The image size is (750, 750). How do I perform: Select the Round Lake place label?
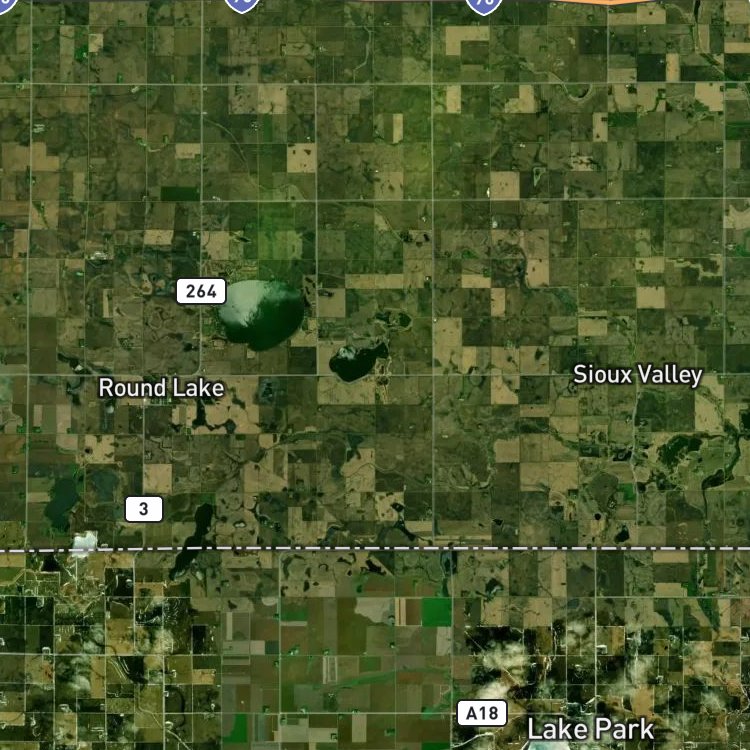tap(161, 388)
